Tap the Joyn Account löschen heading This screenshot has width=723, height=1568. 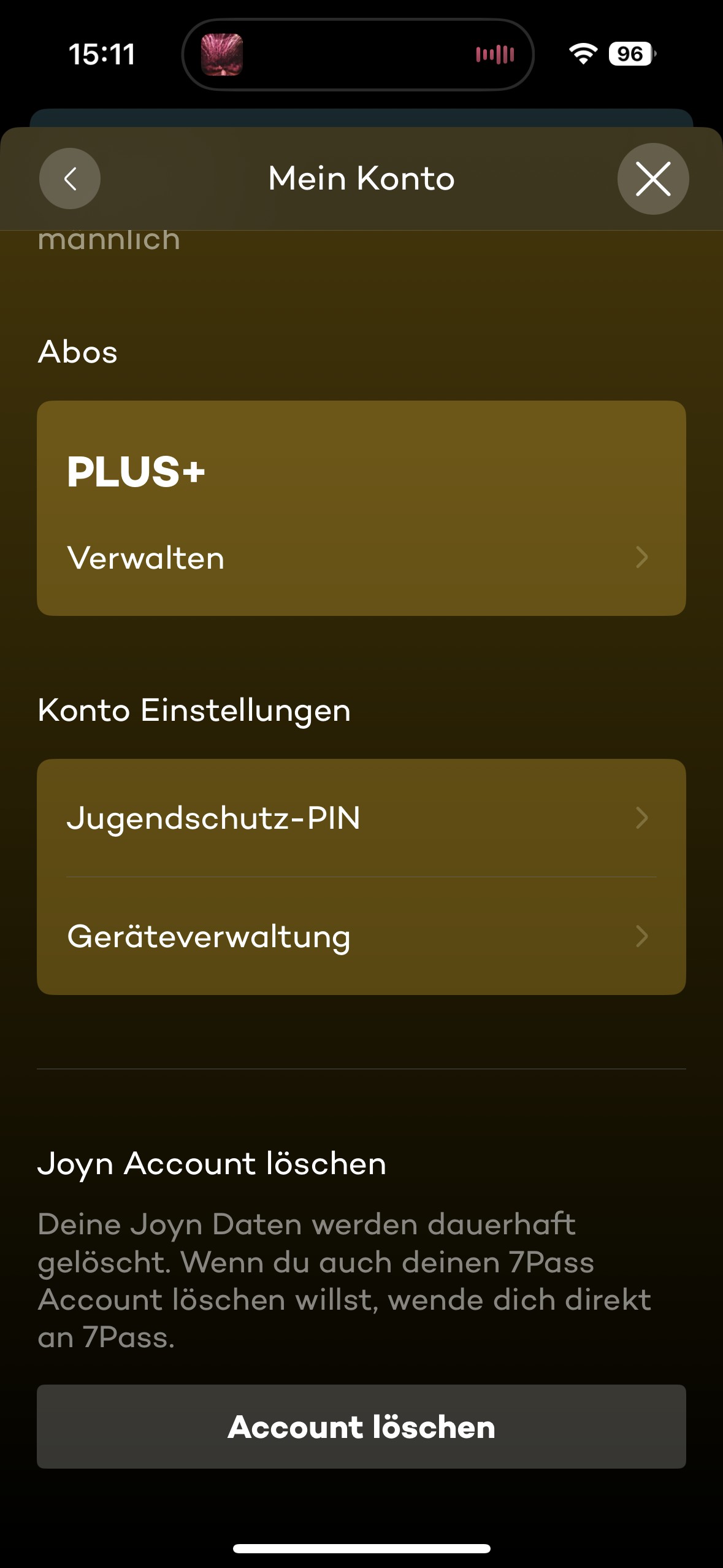point(212,1162)
